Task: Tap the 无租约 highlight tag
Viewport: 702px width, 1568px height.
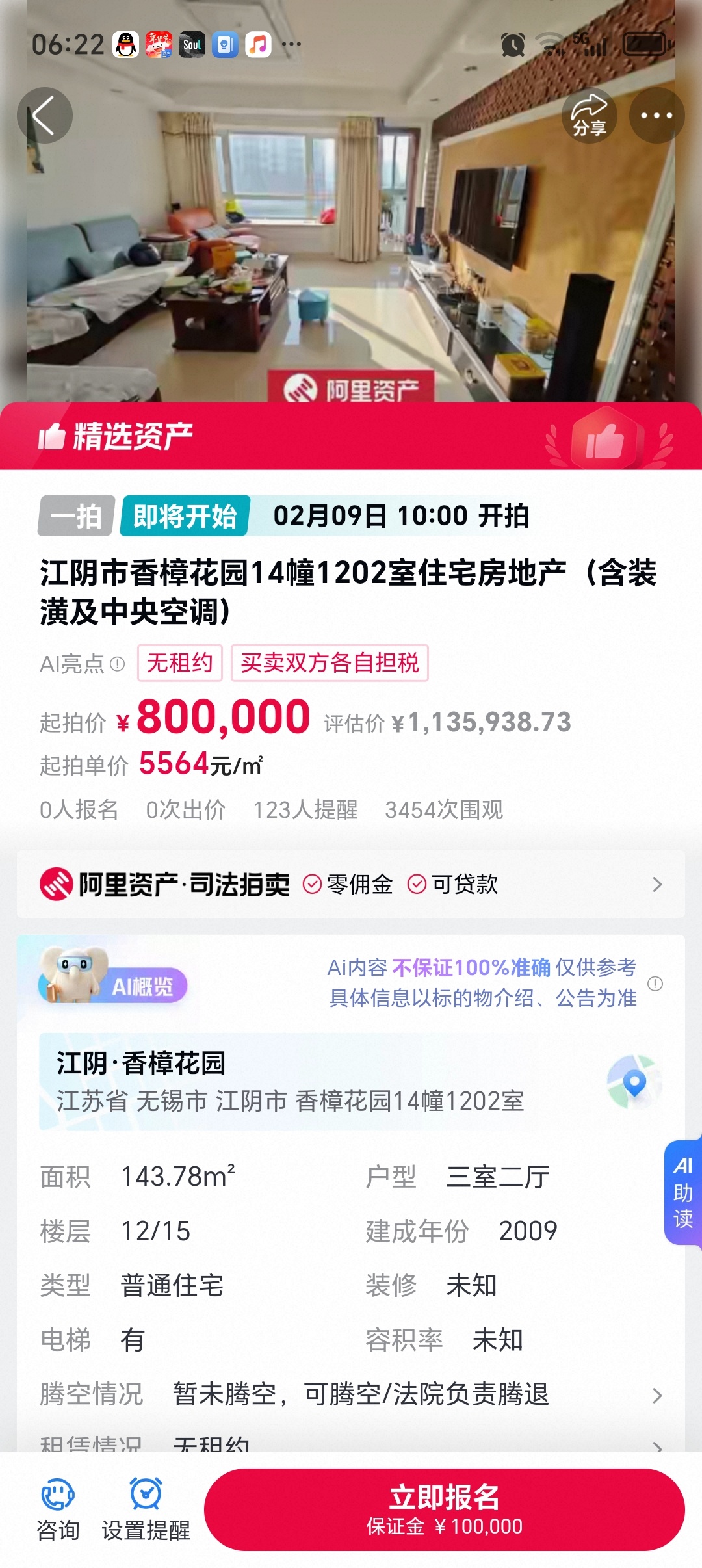Action: click(180, 663)
